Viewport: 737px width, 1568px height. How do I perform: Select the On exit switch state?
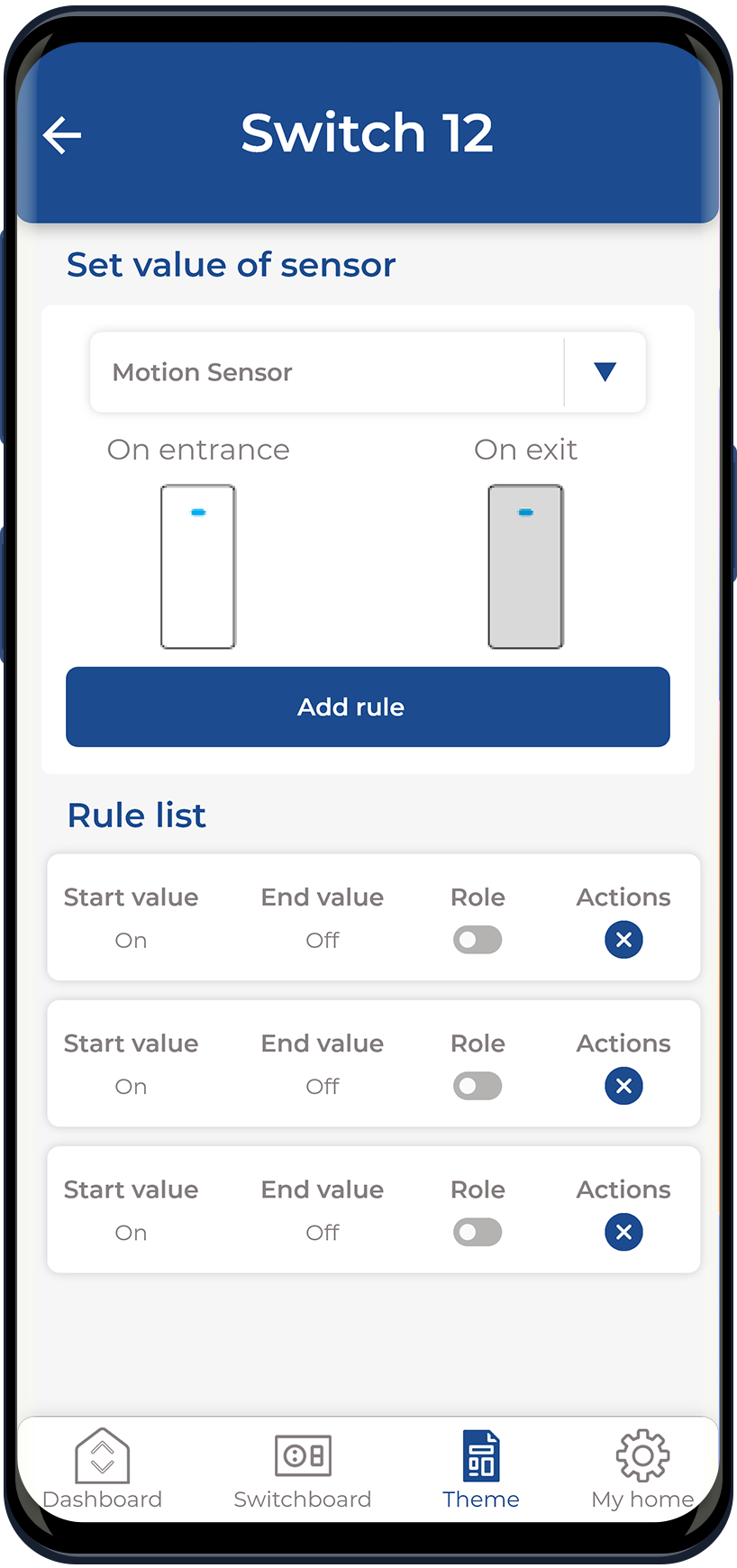coord(525,566)
